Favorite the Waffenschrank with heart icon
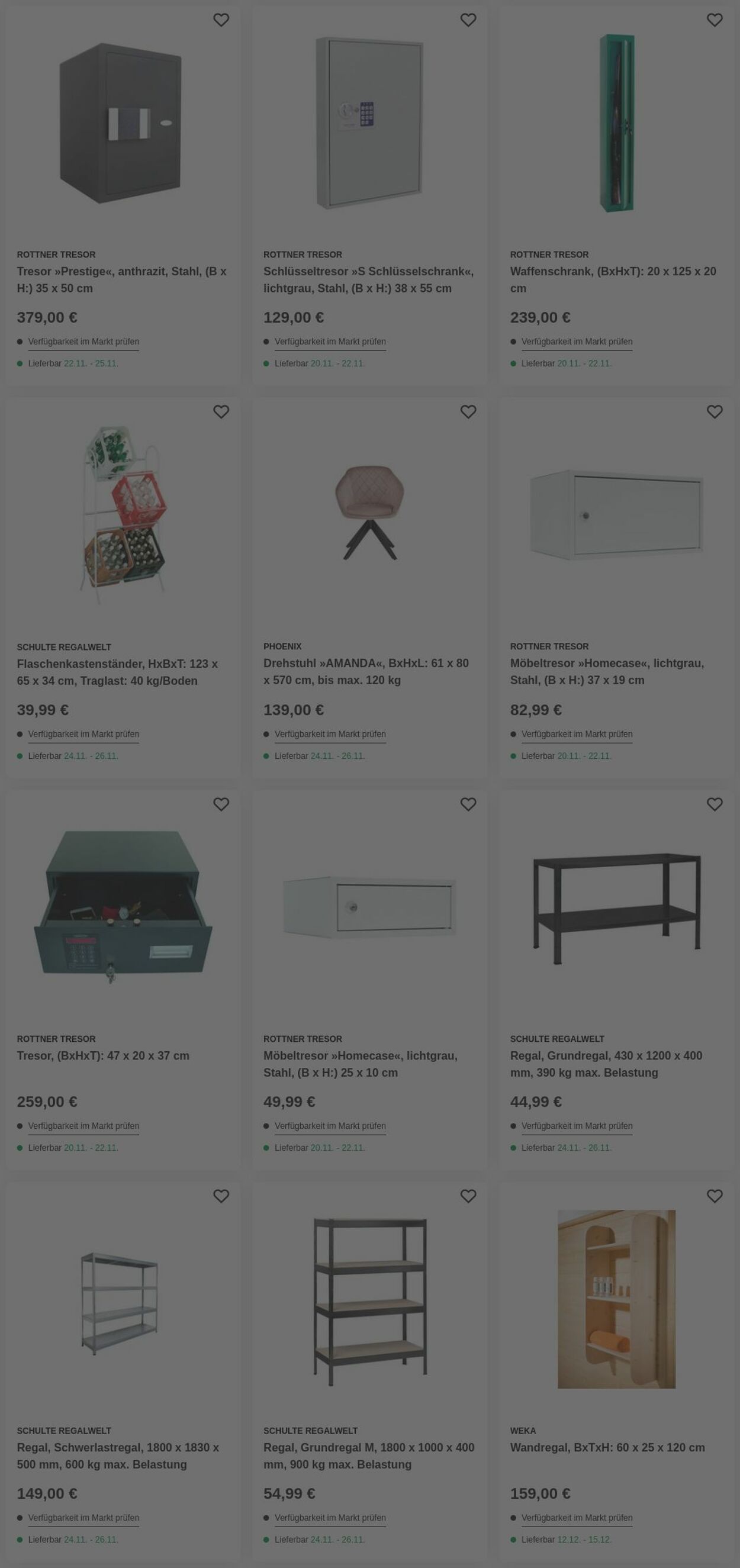 (715, 20)
